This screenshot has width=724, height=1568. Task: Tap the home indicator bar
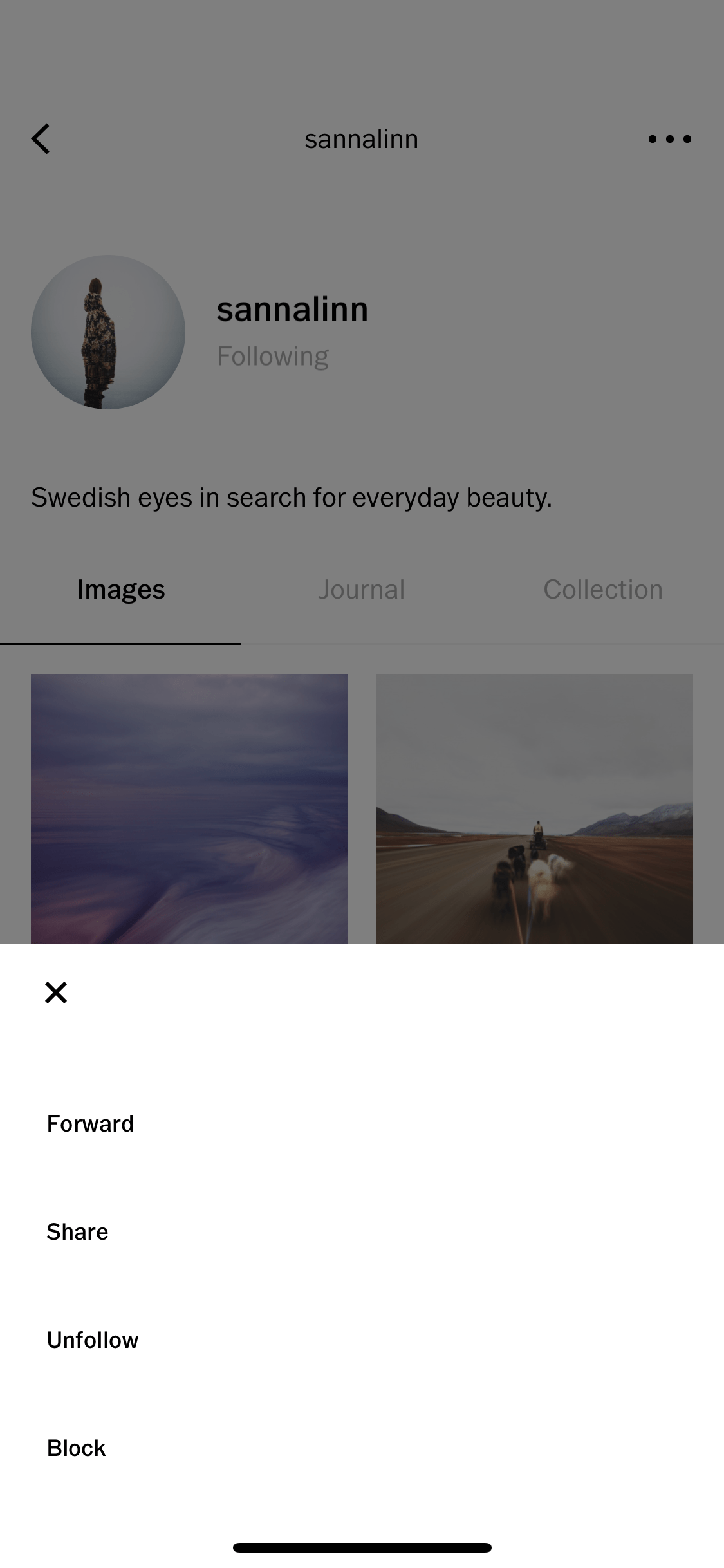[x=362, y=1547]
